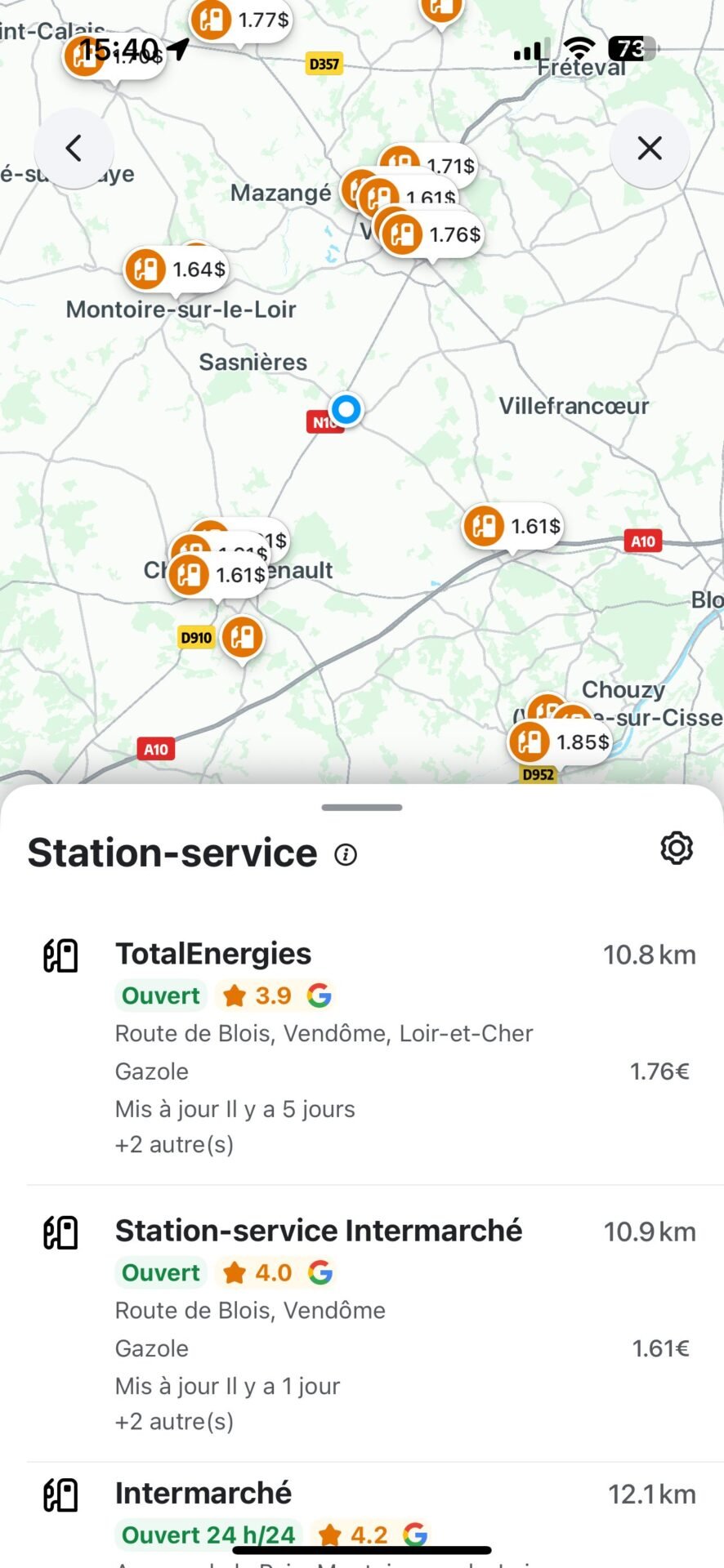The width and height of the screenshot is (724, 1568).
Task: Tap the unpriced station pin near D910
Action: (x=243, y=638)
